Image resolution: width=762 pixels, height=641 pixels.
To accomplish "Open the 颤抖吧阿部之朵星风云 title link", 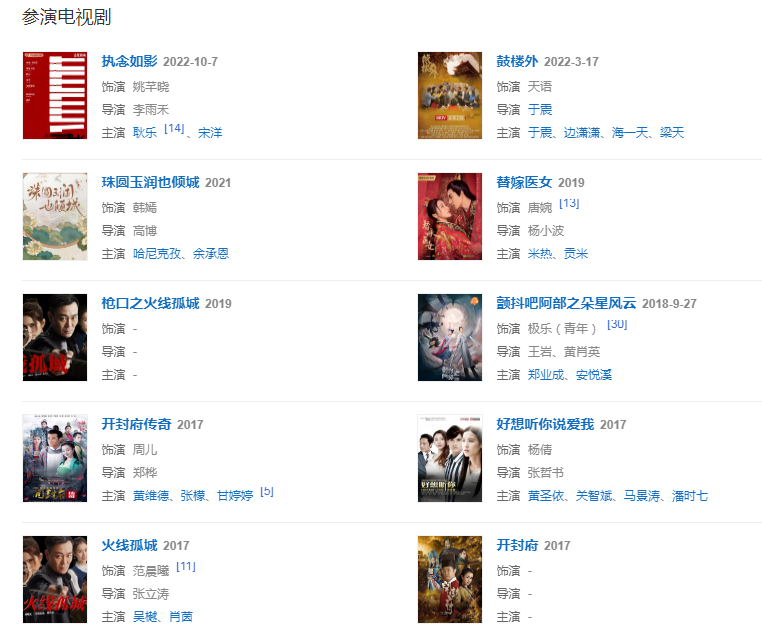I will point(566,304).
